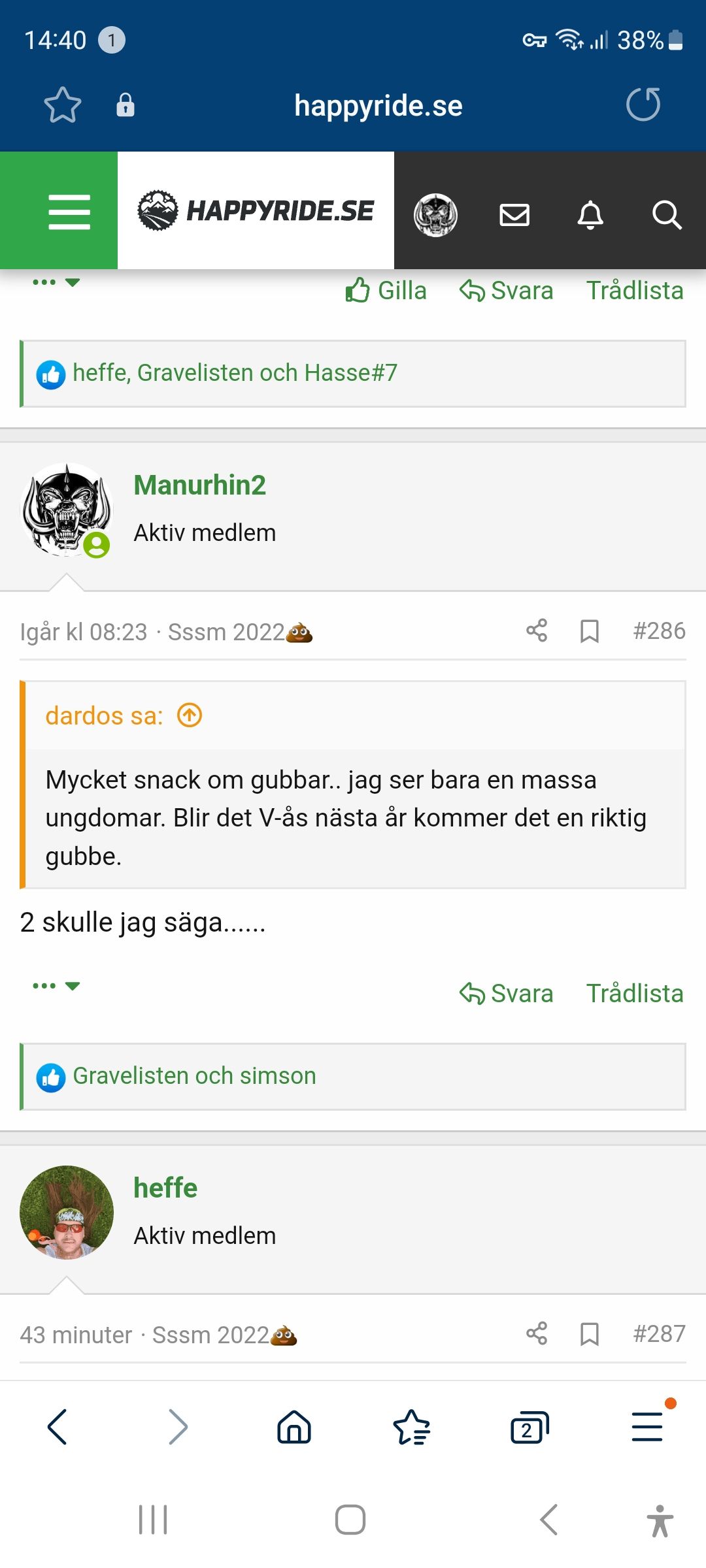View likes by Gravelisten och simson
Screen dimensions: 706x1568
click(194, 1076)
